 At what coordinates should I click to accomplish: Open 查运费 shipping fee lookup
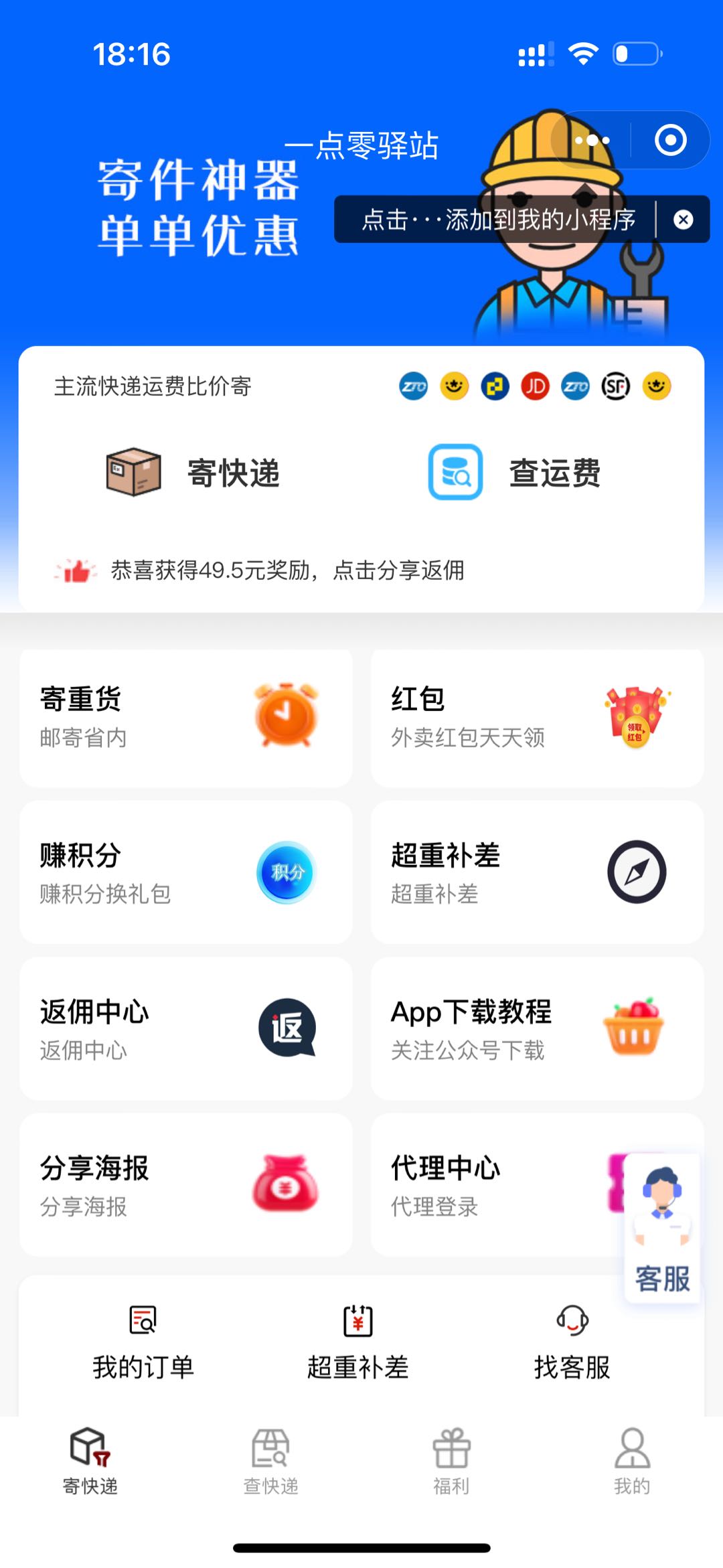click(515, 473)
